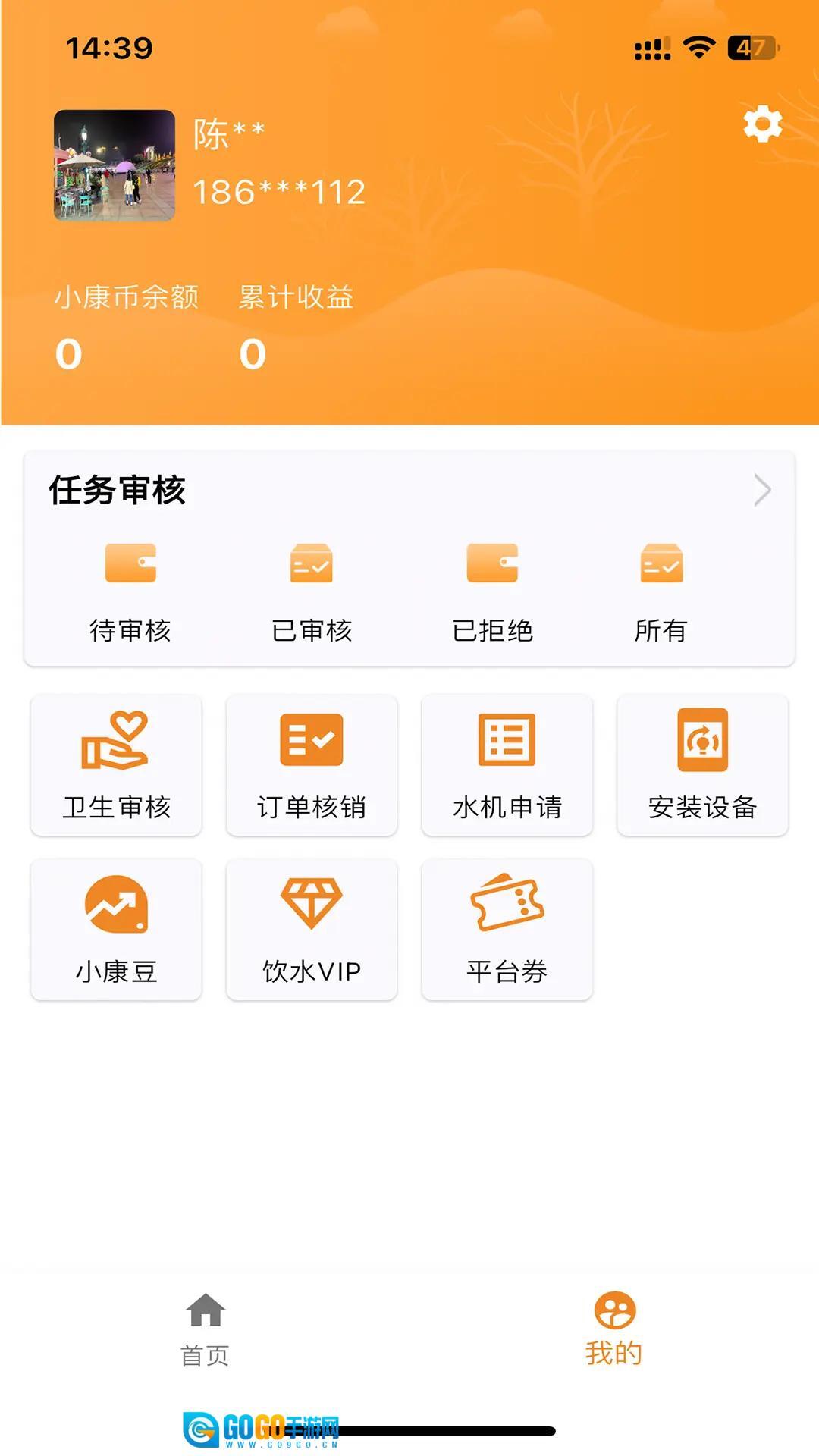Screen dimensions: 819x1456
Task: Go to 安装设备
Action: click(702, 765)
